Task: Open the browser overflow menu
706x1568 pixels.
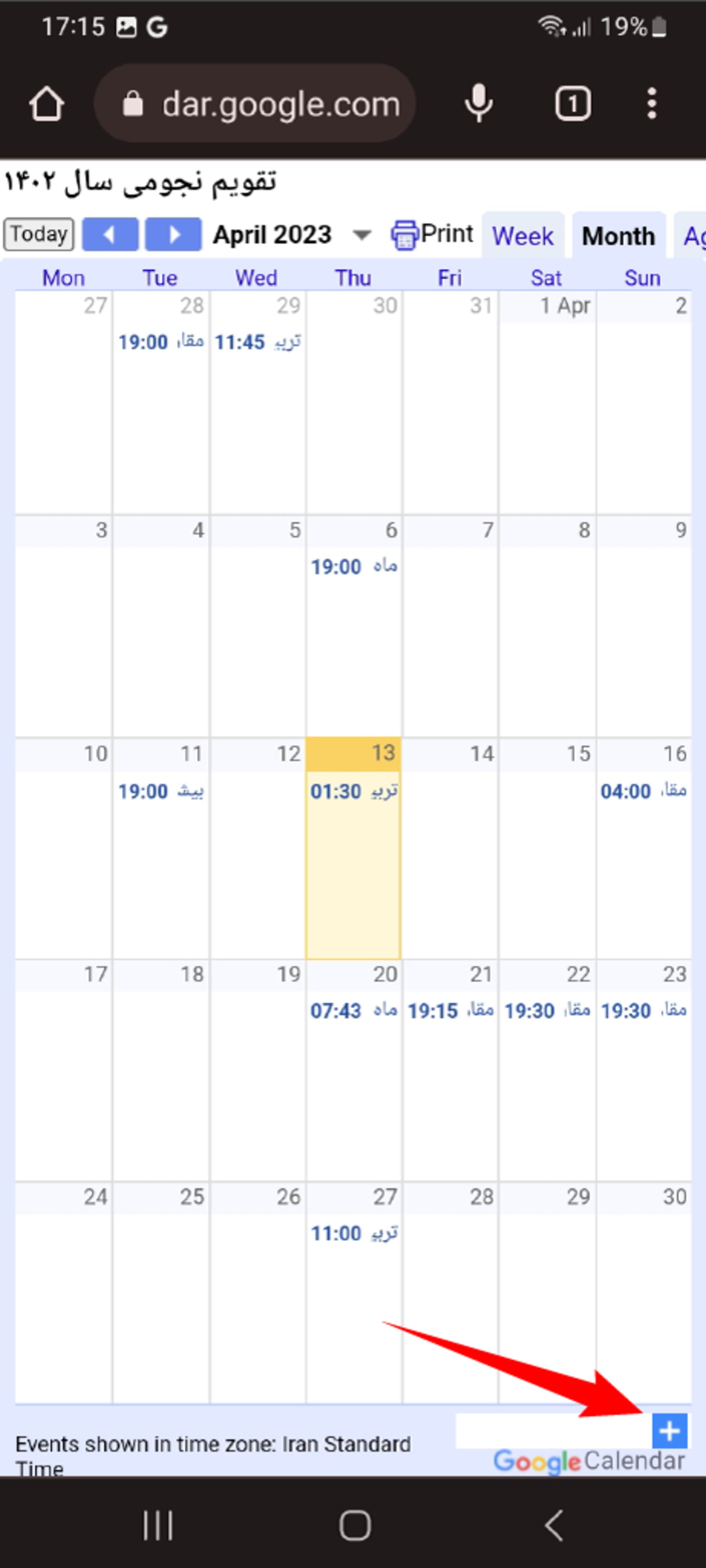Action: [x=652, y=103]
